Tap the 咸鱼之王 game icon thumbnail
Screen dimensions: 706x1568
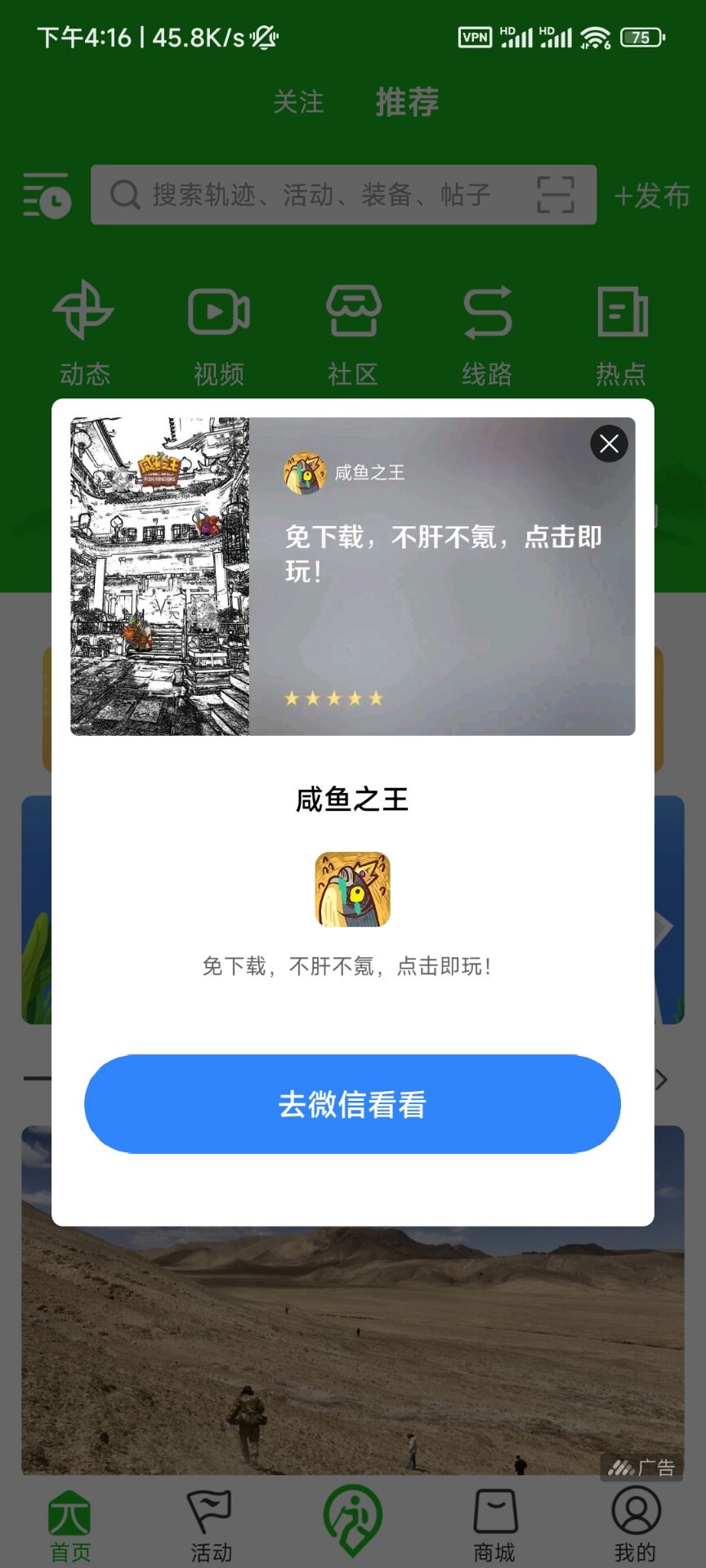tap(352, 889)
